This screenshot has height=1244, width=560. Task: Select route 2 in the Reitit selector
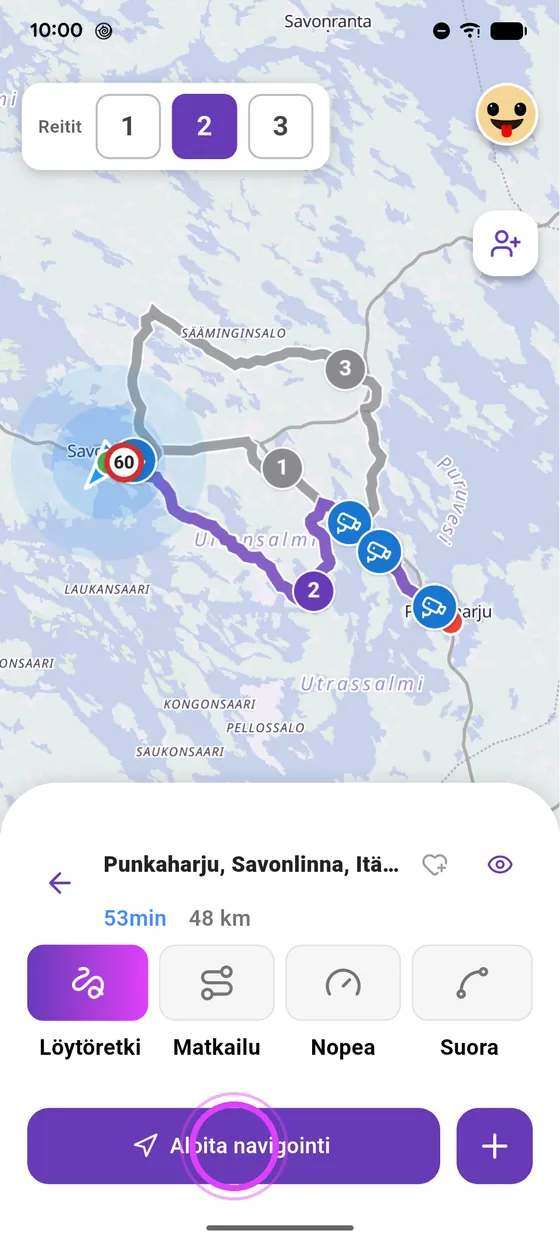[204, 126]
